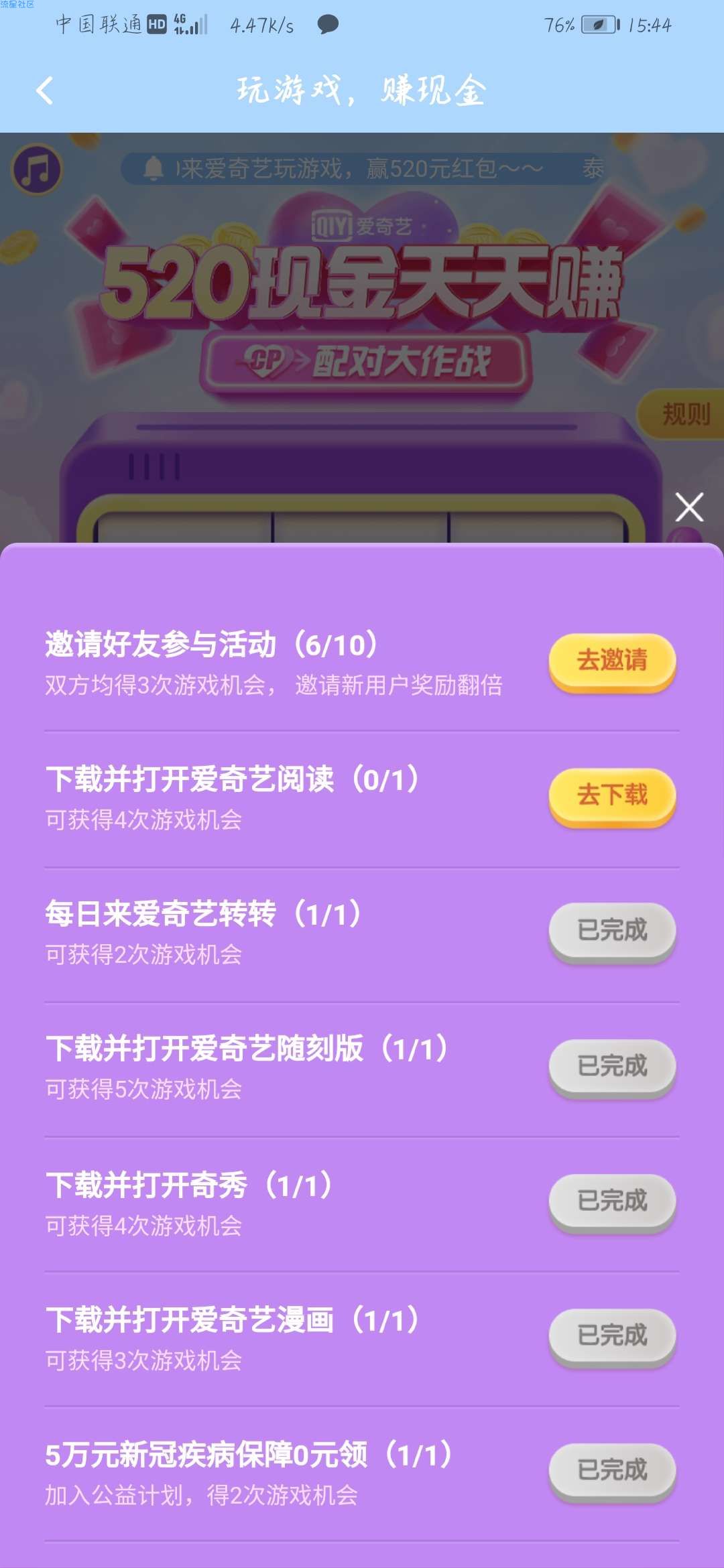Go back using the header arrow

[x=44, y=90]
